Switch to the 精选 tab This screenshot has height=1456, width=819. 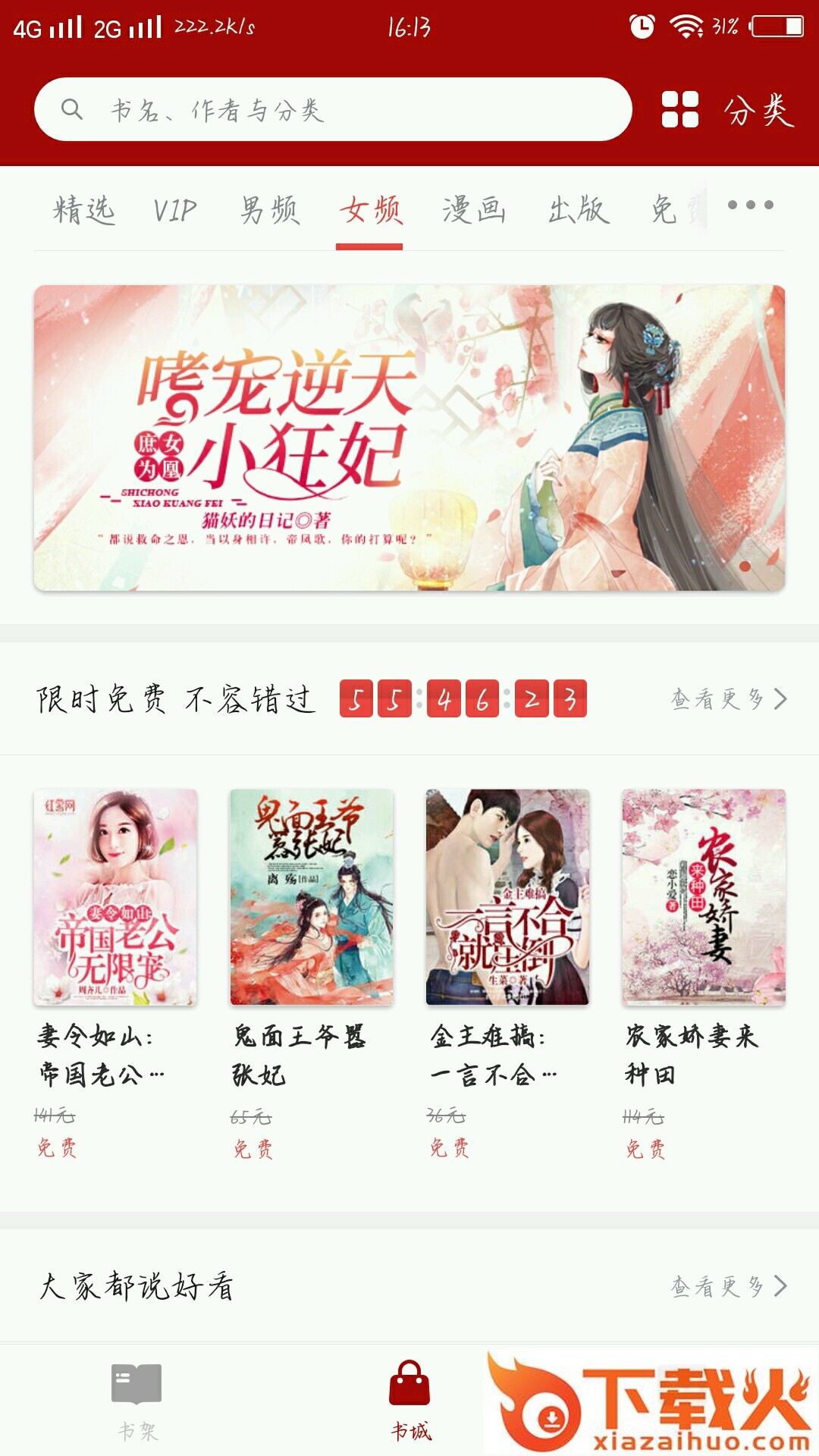83,210
